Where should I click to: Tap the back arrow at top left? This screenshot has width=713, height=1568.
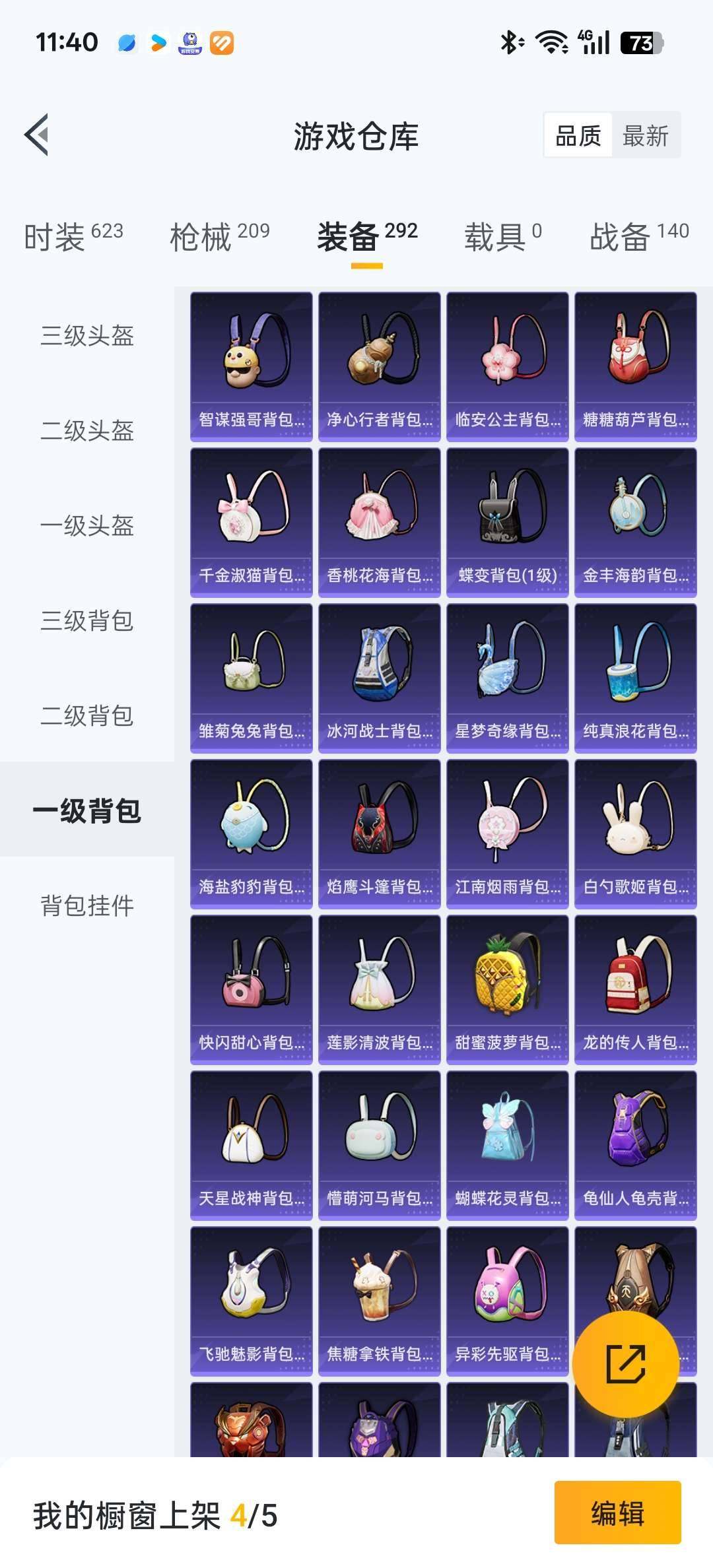[x=37, y=134]
